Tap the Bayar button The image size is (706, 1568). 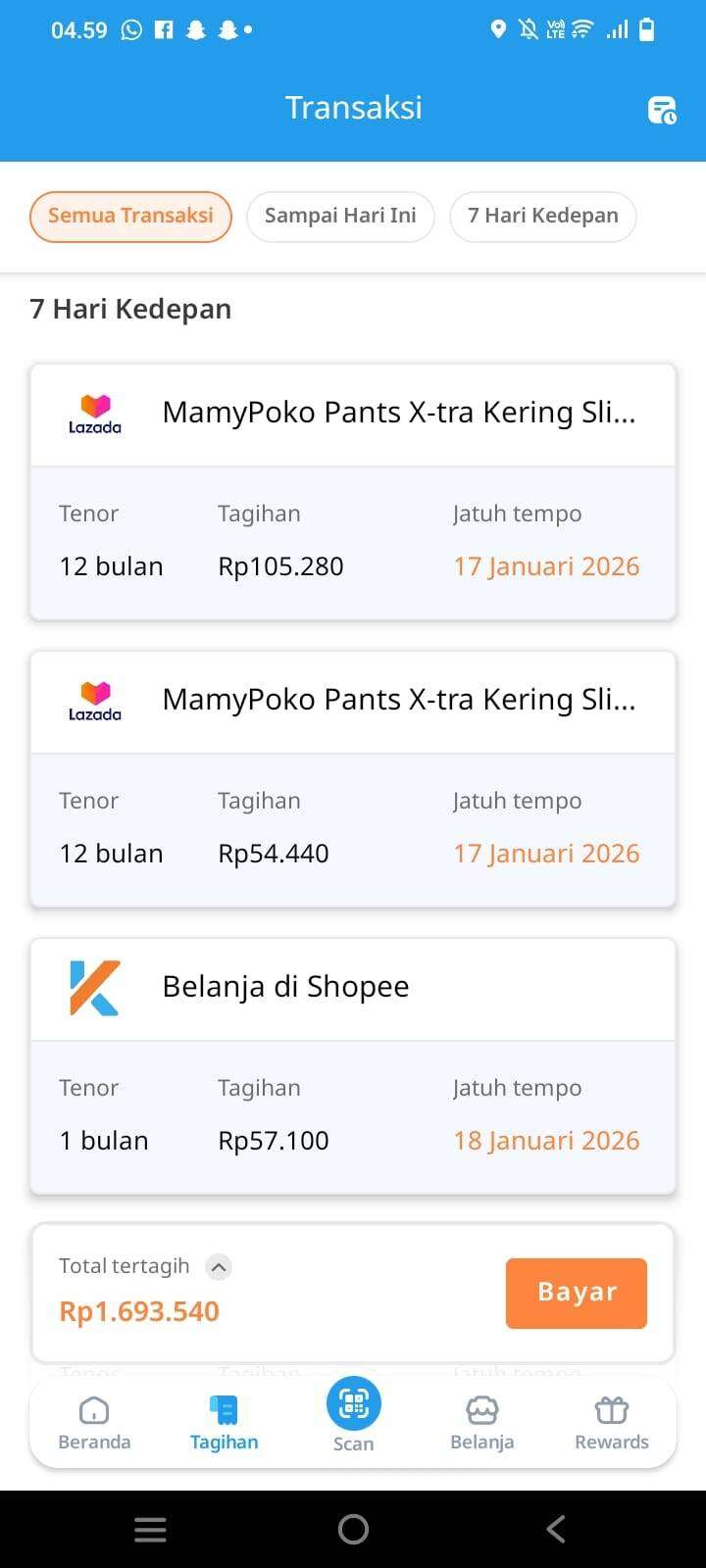coord(576,1293)
